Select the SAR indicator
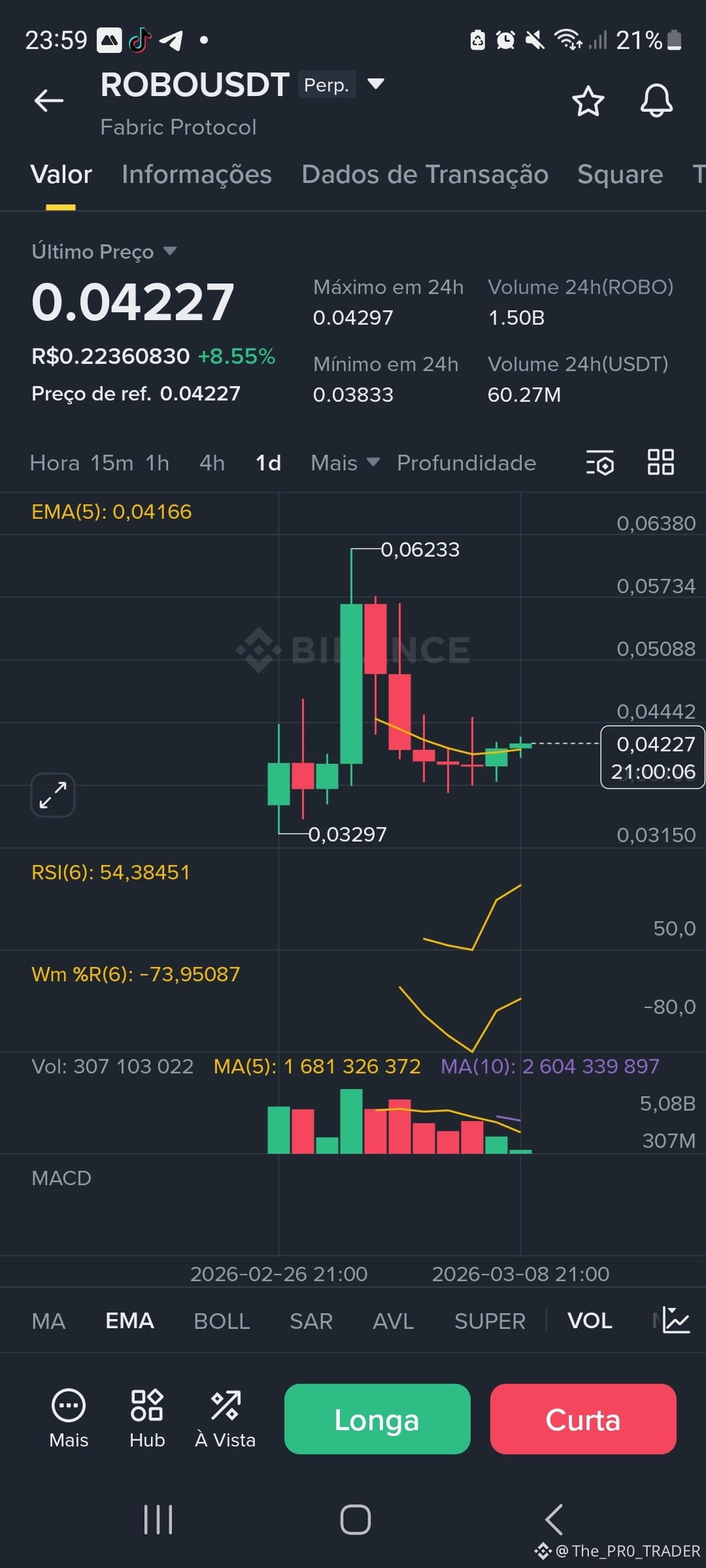706x1568 pixels. [311, 1321]
